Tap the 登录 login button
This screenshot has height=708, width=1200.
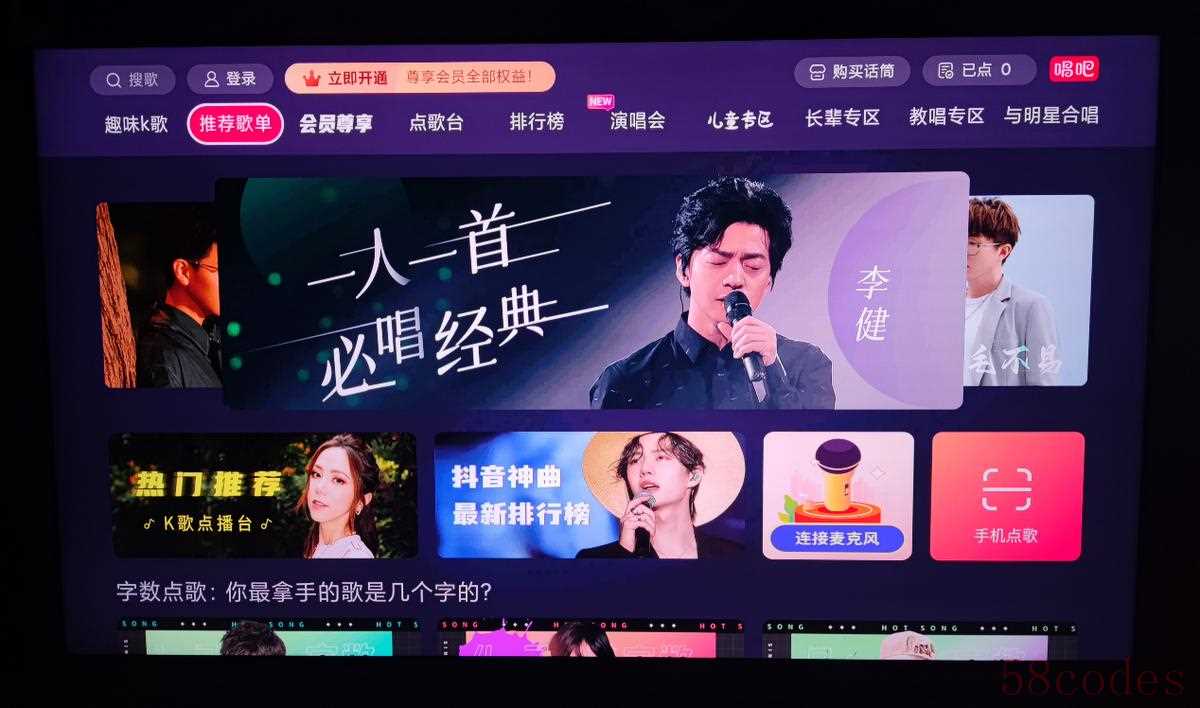point(230,78)
